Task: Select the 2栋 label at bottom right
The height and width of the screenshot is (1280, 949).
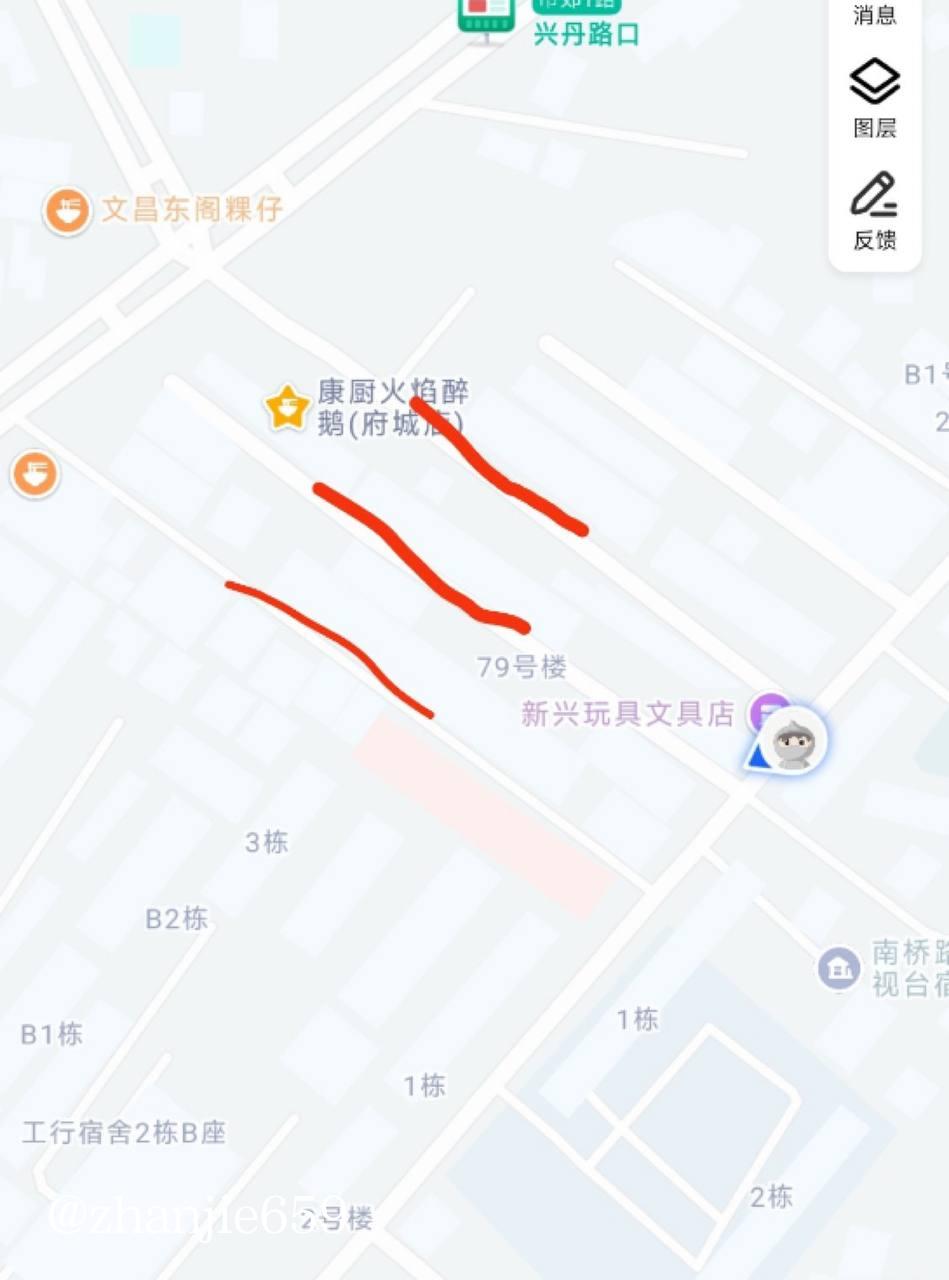Action: click(x=770, y=1195)
